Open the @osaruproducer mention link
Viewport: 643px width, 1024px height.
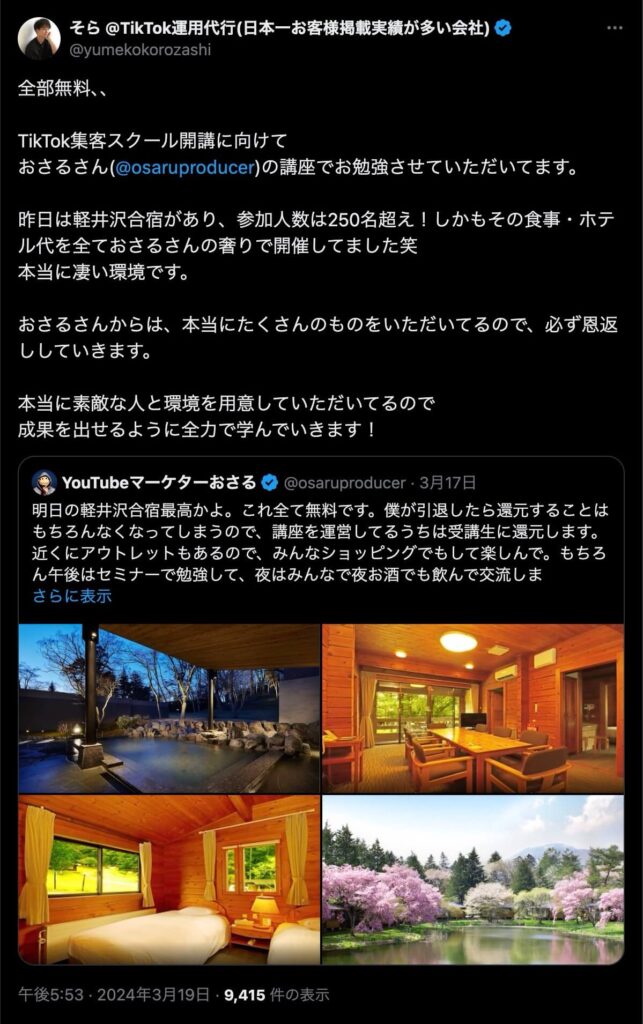tap(184, 167)
